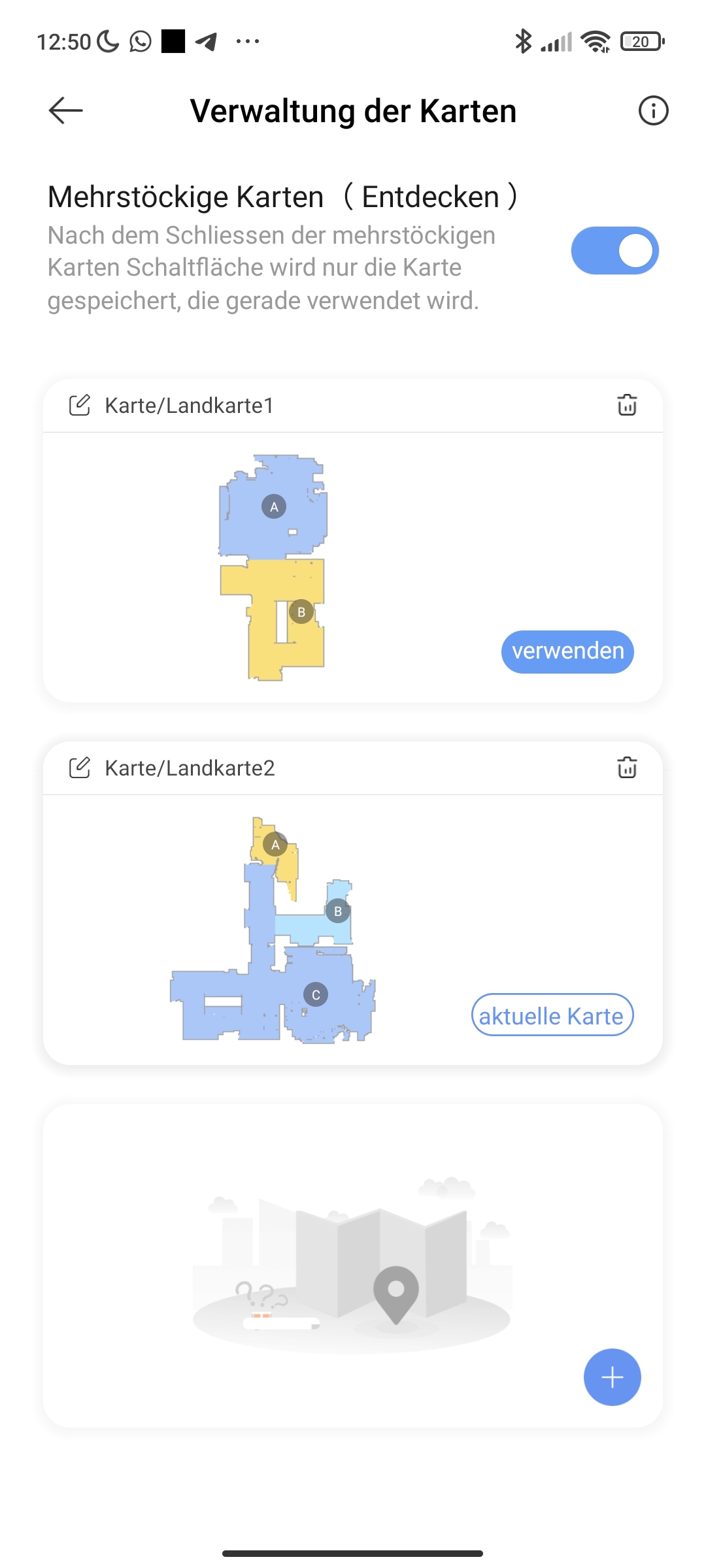Delete Karte/Landkarte2 via its trash icon

pyautogui.click(x=627, y=768)
